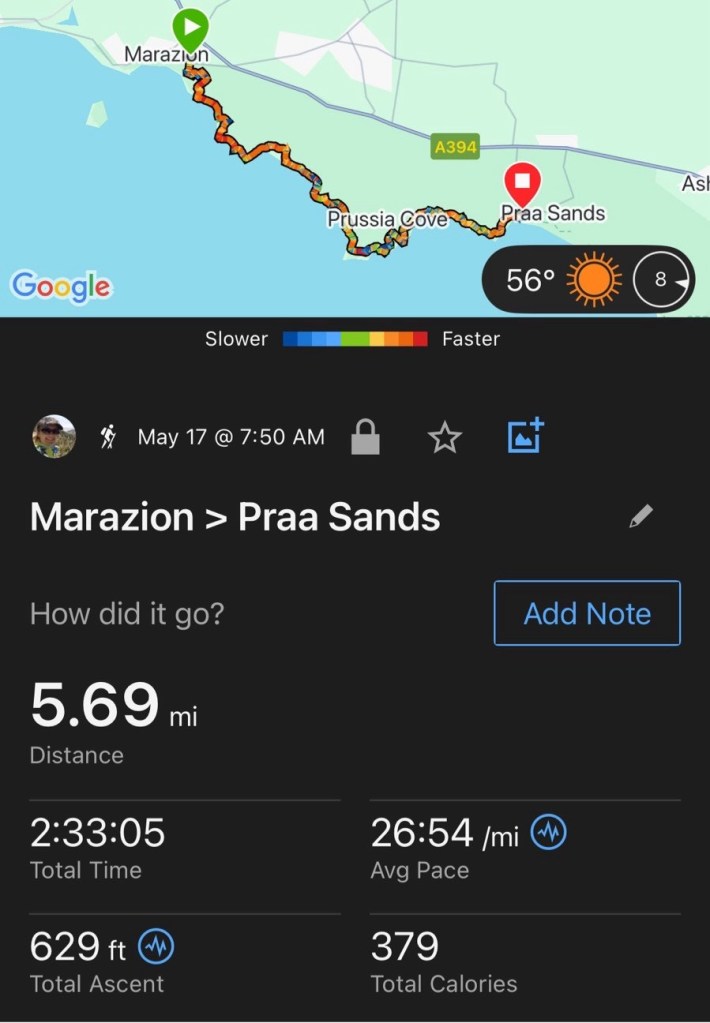This screenshot has height=1023, width=710.
Task: Open the insight icon next to Avg Pace
Action: tap(548, 832)
